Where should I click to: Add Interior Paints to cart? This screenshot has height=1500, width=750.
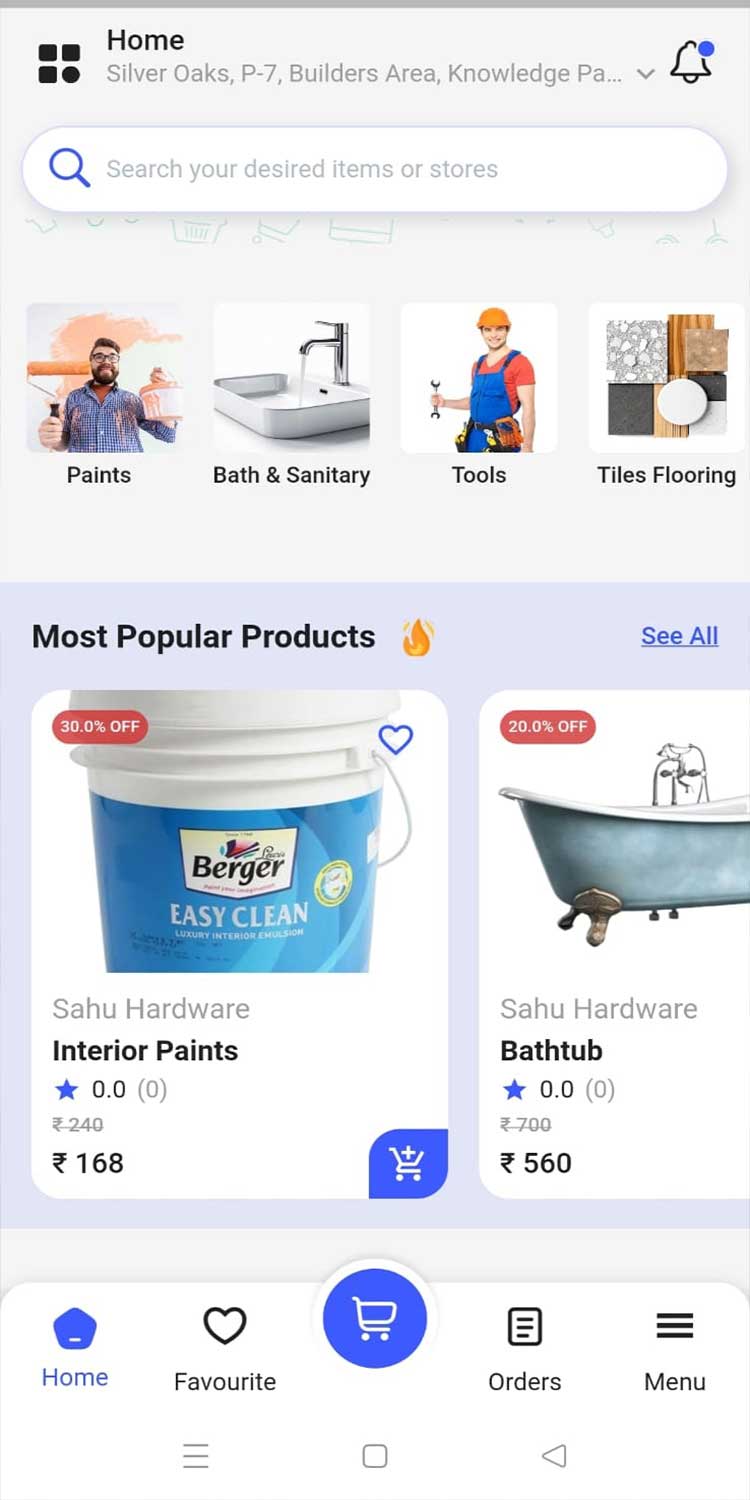(x=408, y=1163)
